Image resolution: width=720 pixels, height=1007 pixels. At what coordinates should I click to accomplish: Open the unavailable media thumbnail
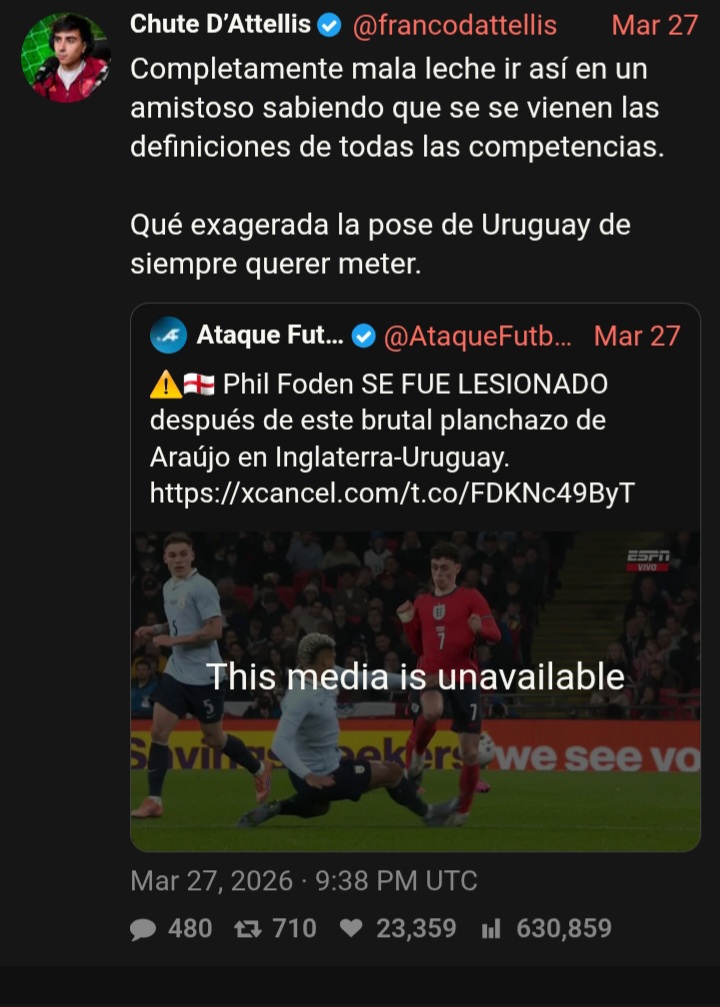[x=415, y=692]
